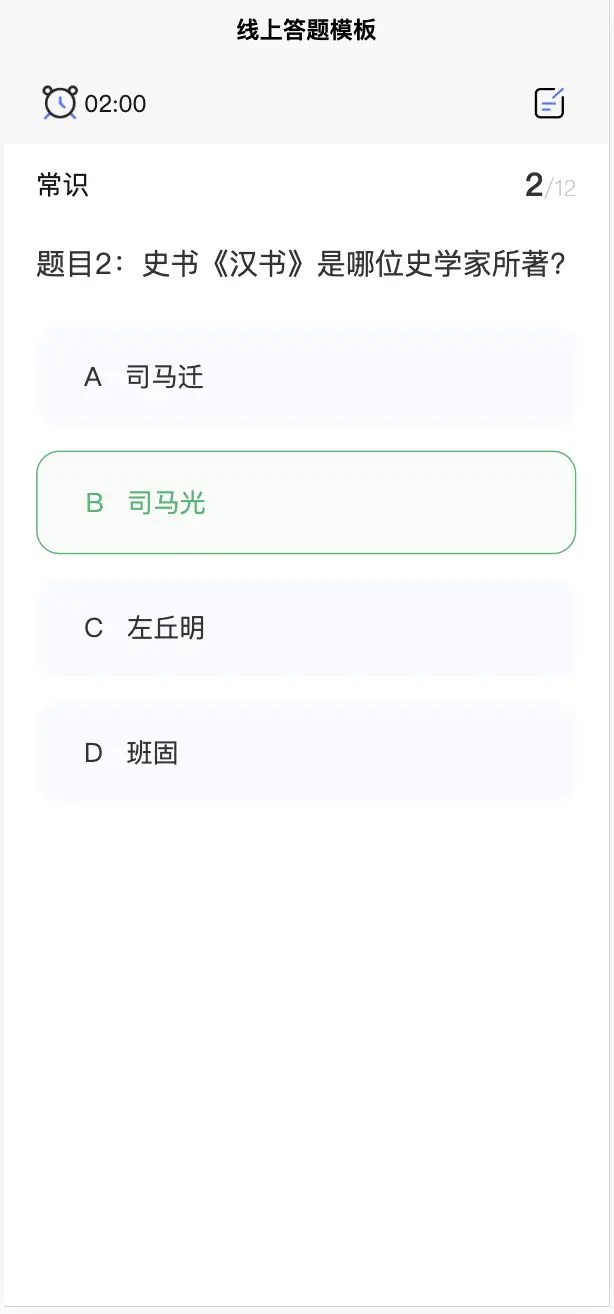Screen dimensions: 614x1314
Task: Select option D 班固
Action: point(306,753)
